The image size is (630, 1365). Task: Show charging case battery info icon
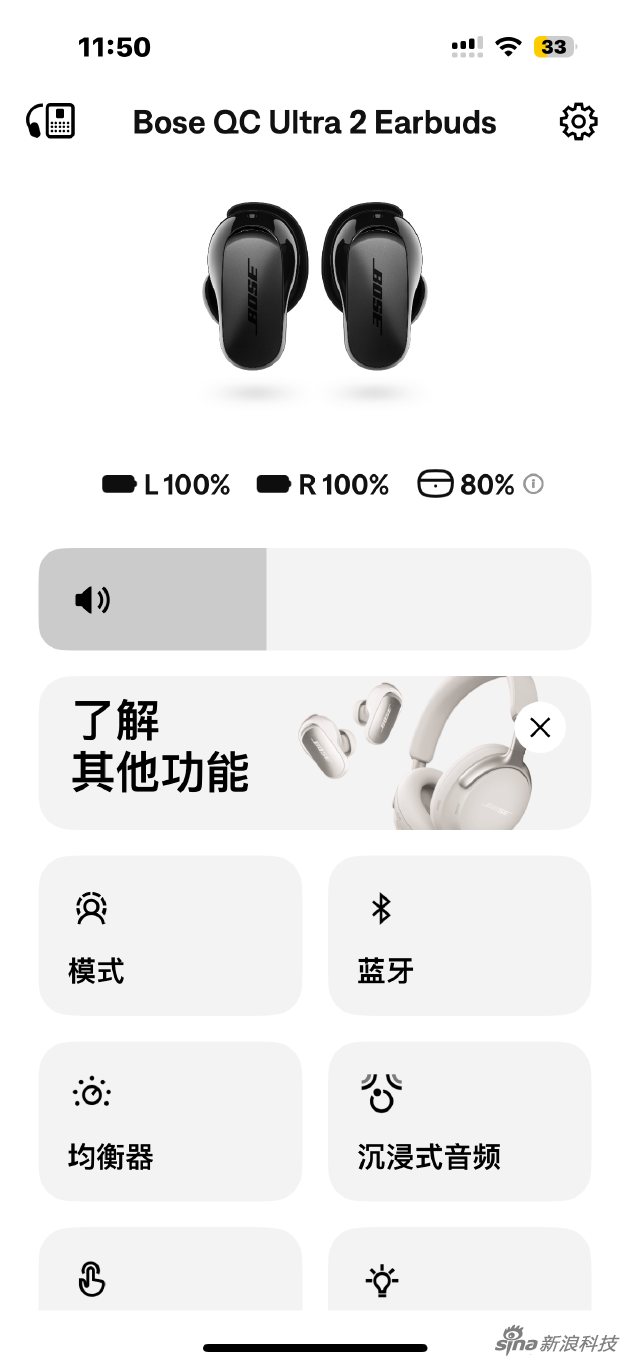coord(534,485)
